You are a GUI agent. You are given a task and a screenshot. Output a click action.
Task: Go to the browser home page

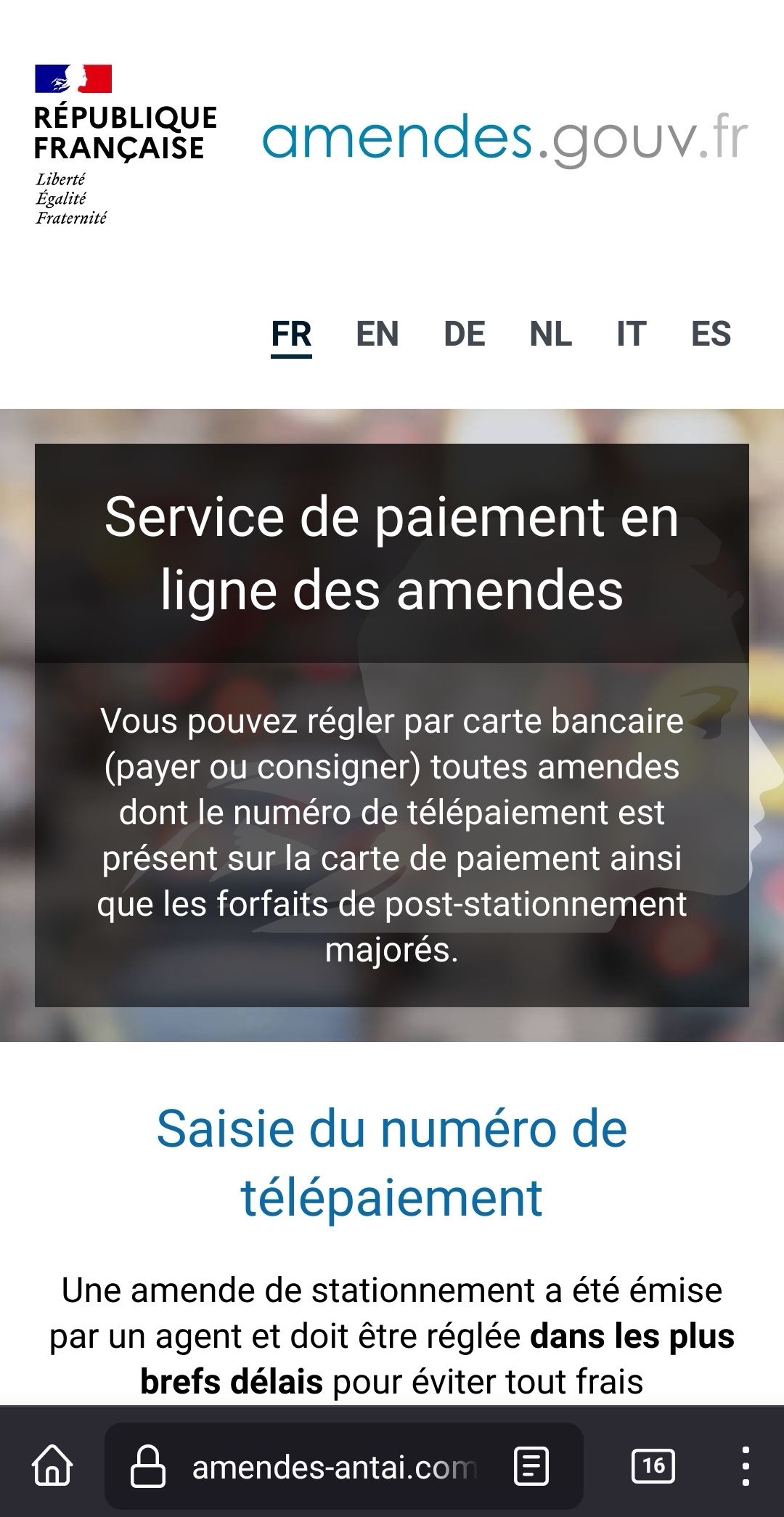(x=53, y=1467)
